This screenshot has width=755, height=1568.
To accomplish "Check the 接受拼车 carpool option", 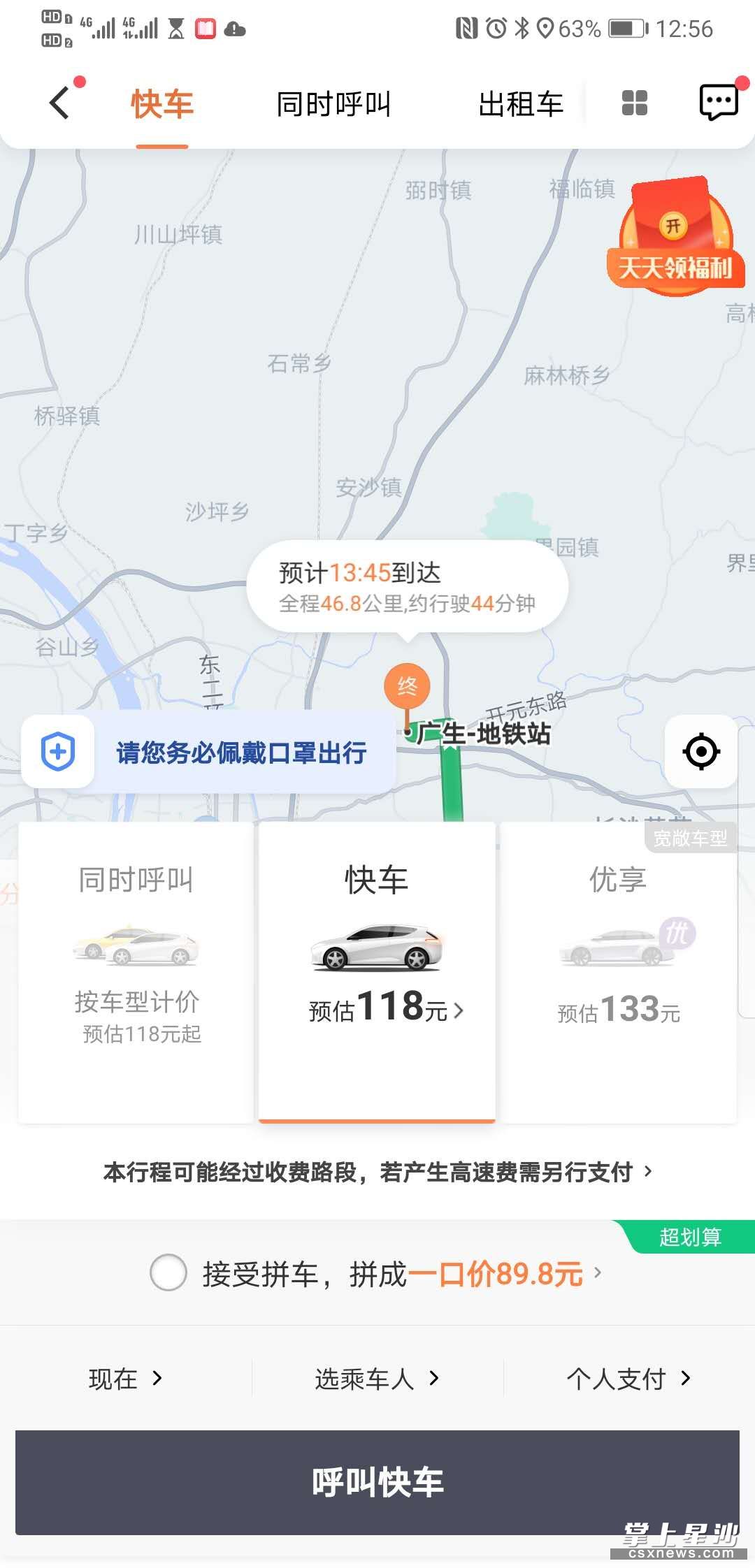I will point(168,1272).
